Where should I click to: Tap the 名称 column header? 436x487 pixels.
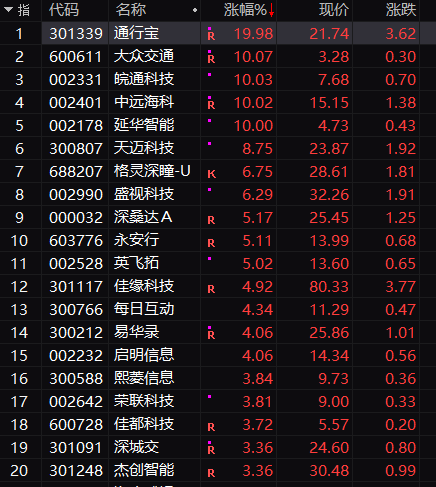pos(131,10)
